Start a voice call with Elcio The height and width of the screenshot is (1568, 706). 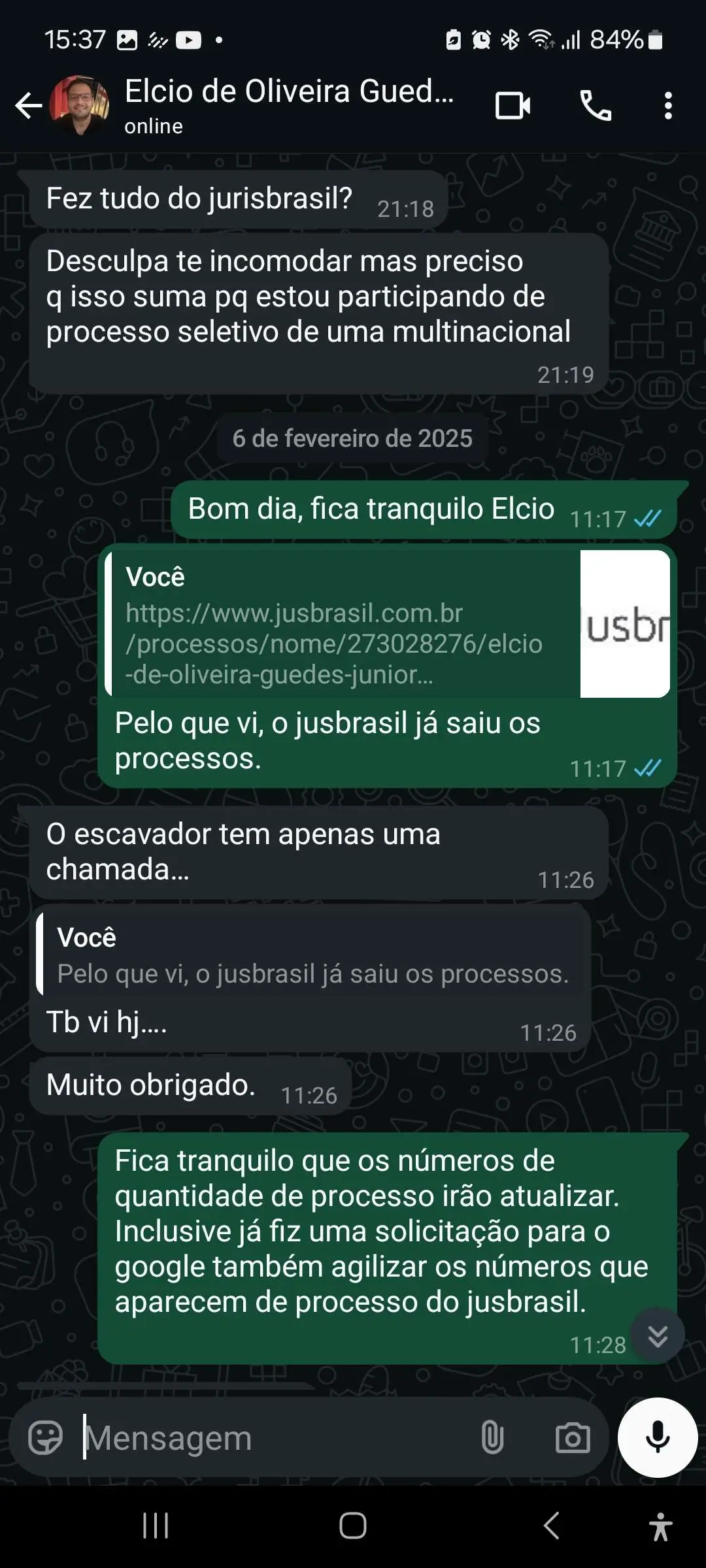point(596,106)
